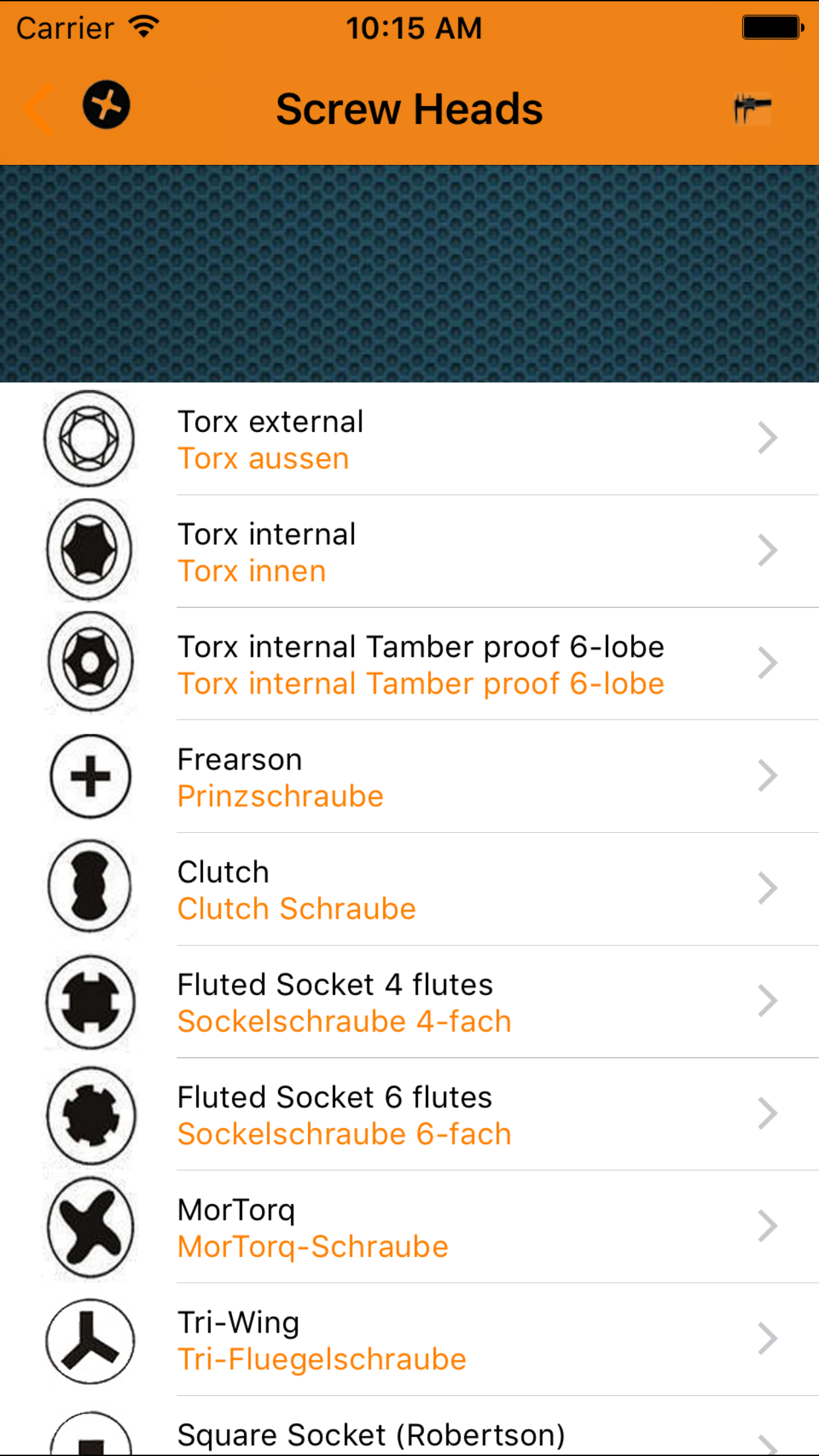Tap the screw head icon in header
Viewport: 819px width, 1456px height.
click(106, 105)
